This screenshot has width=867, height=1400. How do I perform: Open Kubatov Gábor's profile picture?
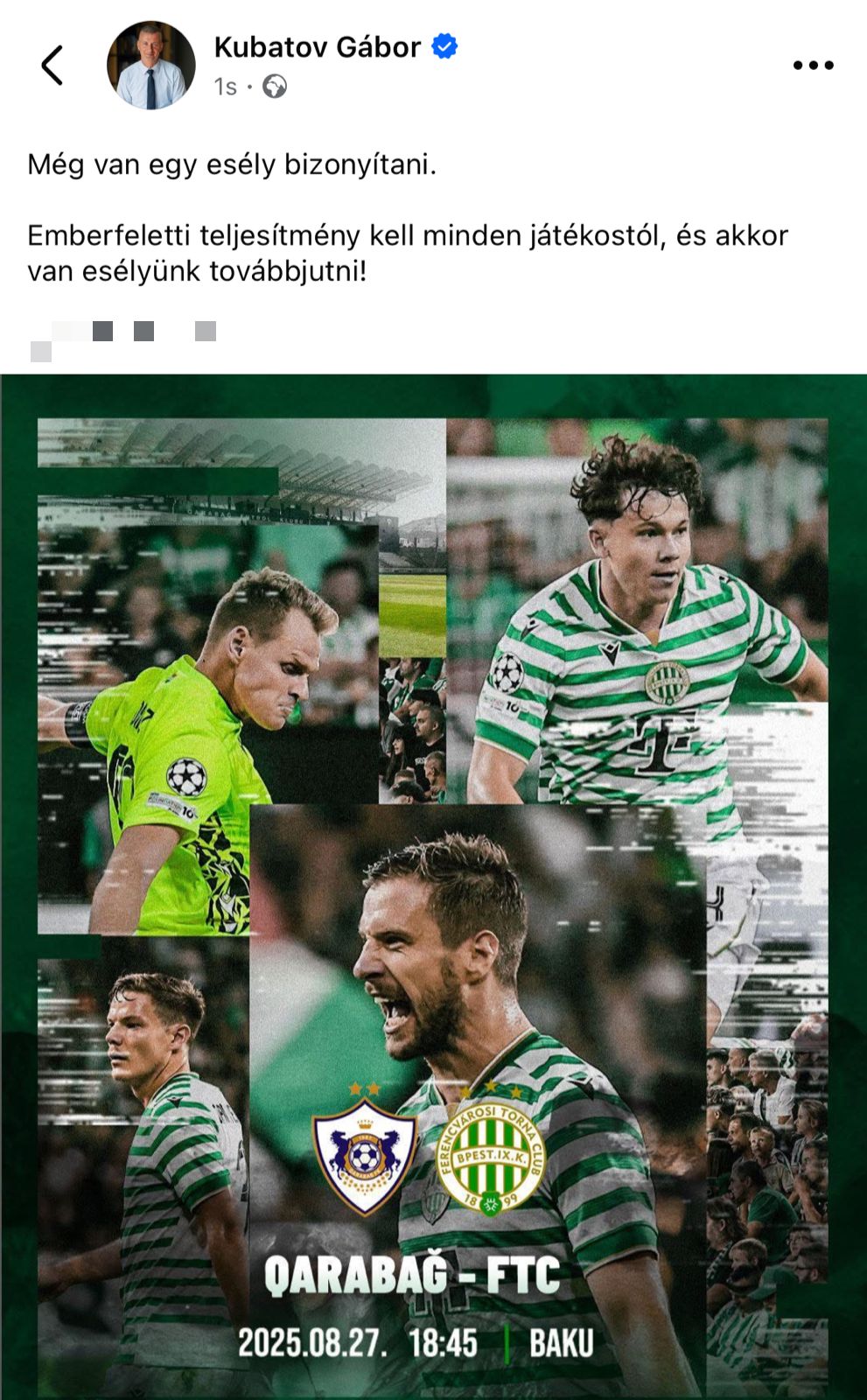point(150,66)
